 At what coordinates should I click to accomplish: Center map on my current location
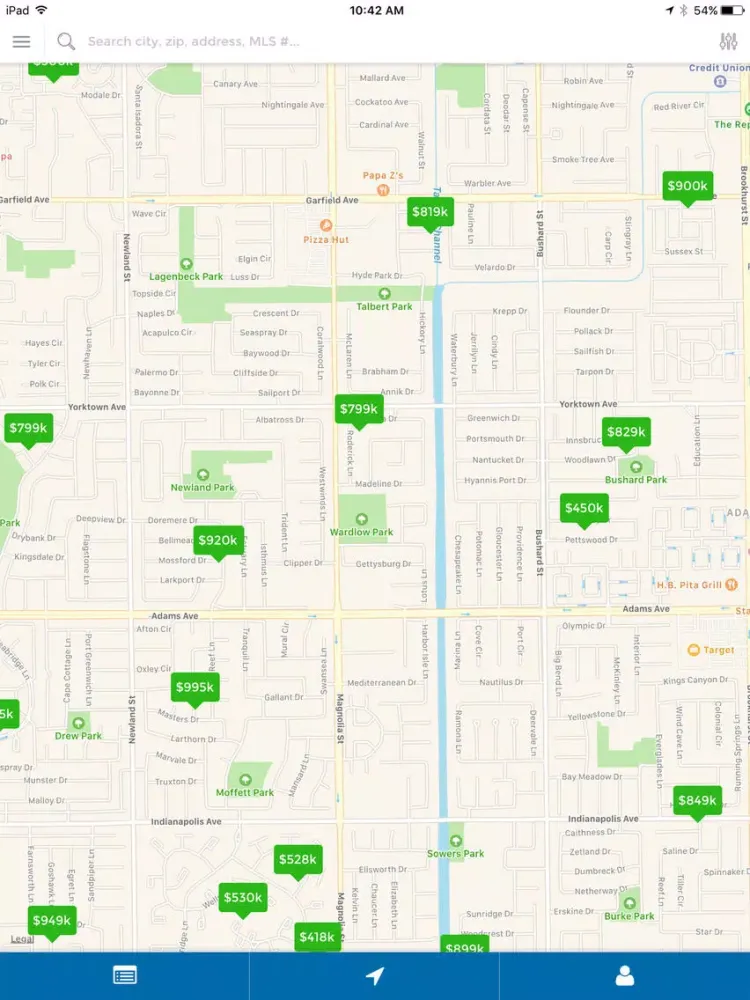click(375, 976)
